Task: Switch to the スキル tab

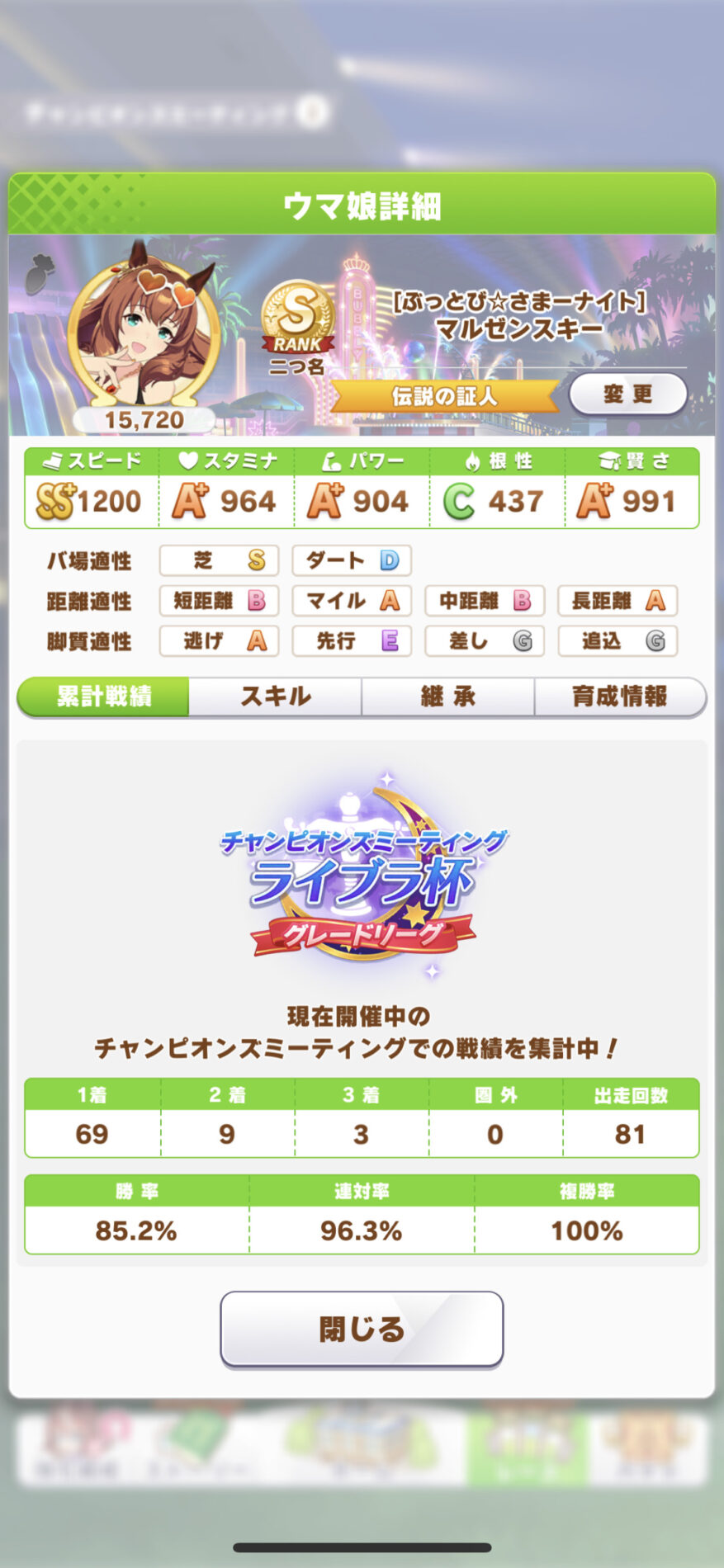Action: point(275,697)
